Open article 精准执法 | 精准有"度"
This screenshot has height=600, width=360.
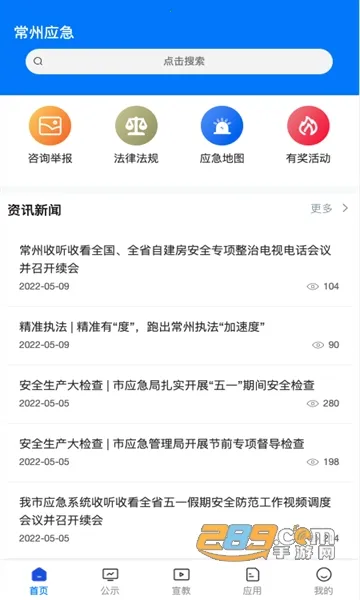179,335
